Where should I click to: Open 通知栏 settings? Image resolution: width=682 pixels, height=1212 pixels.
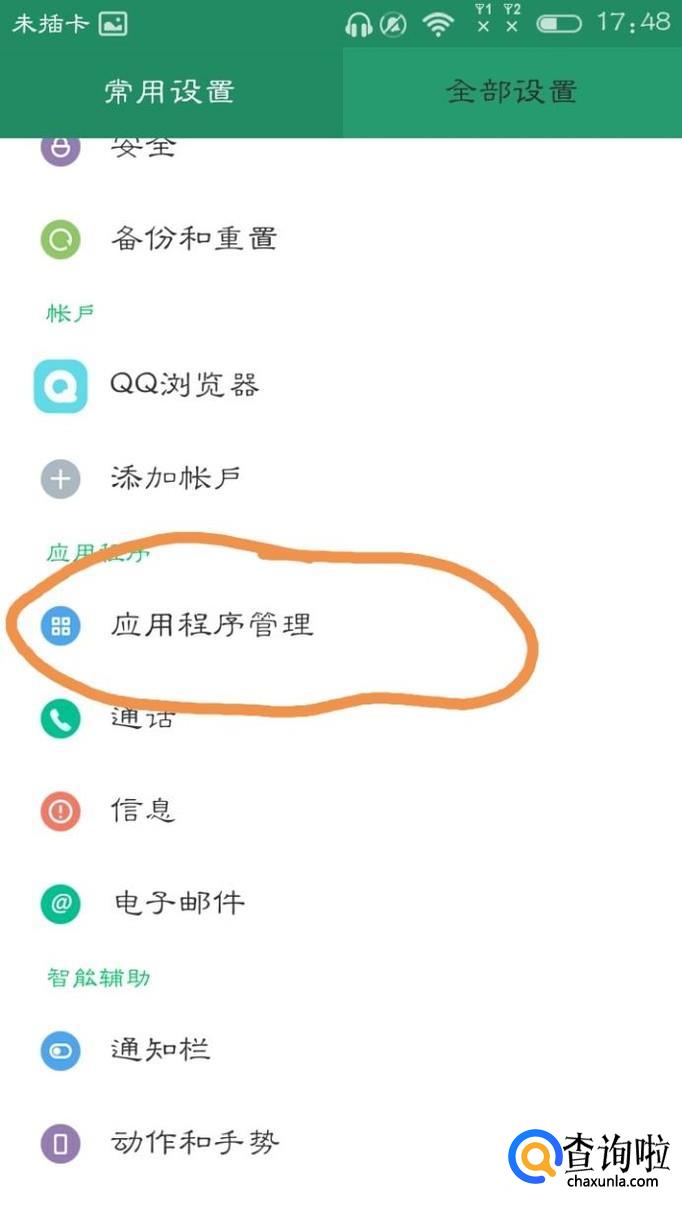point(160,1050)
